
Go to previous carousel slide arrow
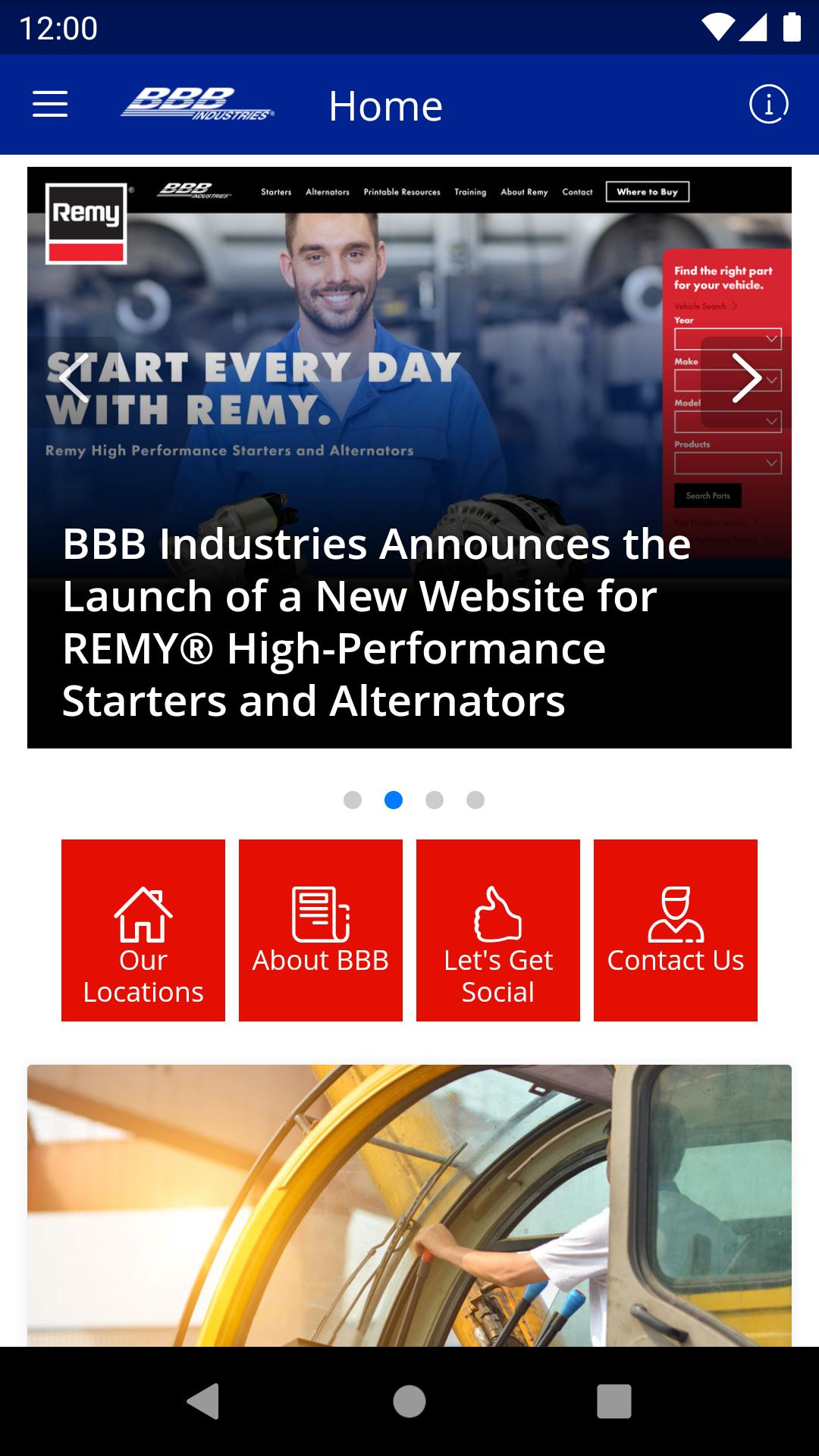(74, 378)
